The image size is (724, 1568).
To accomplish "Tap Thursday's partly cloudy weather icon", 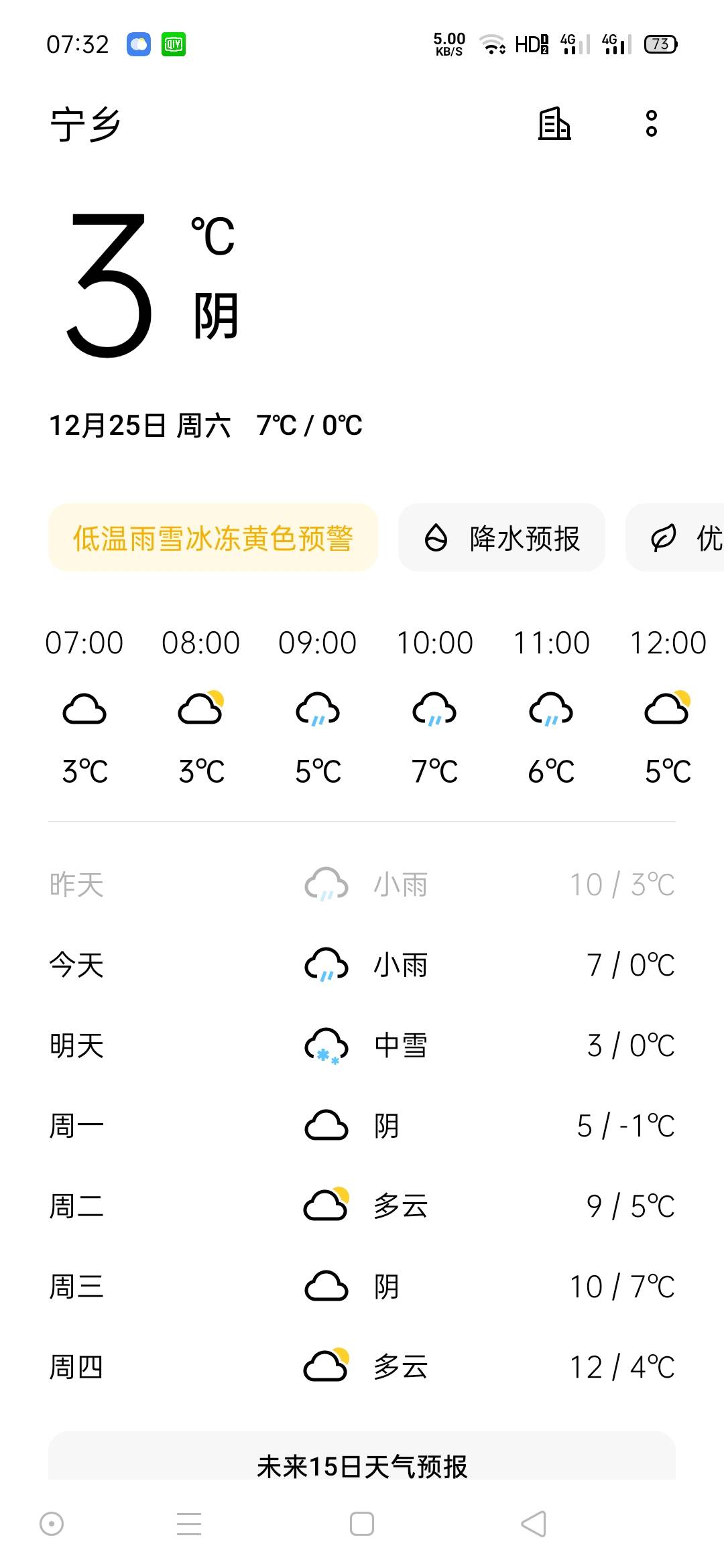I will pyautogui.click(x=326, y=1366).
